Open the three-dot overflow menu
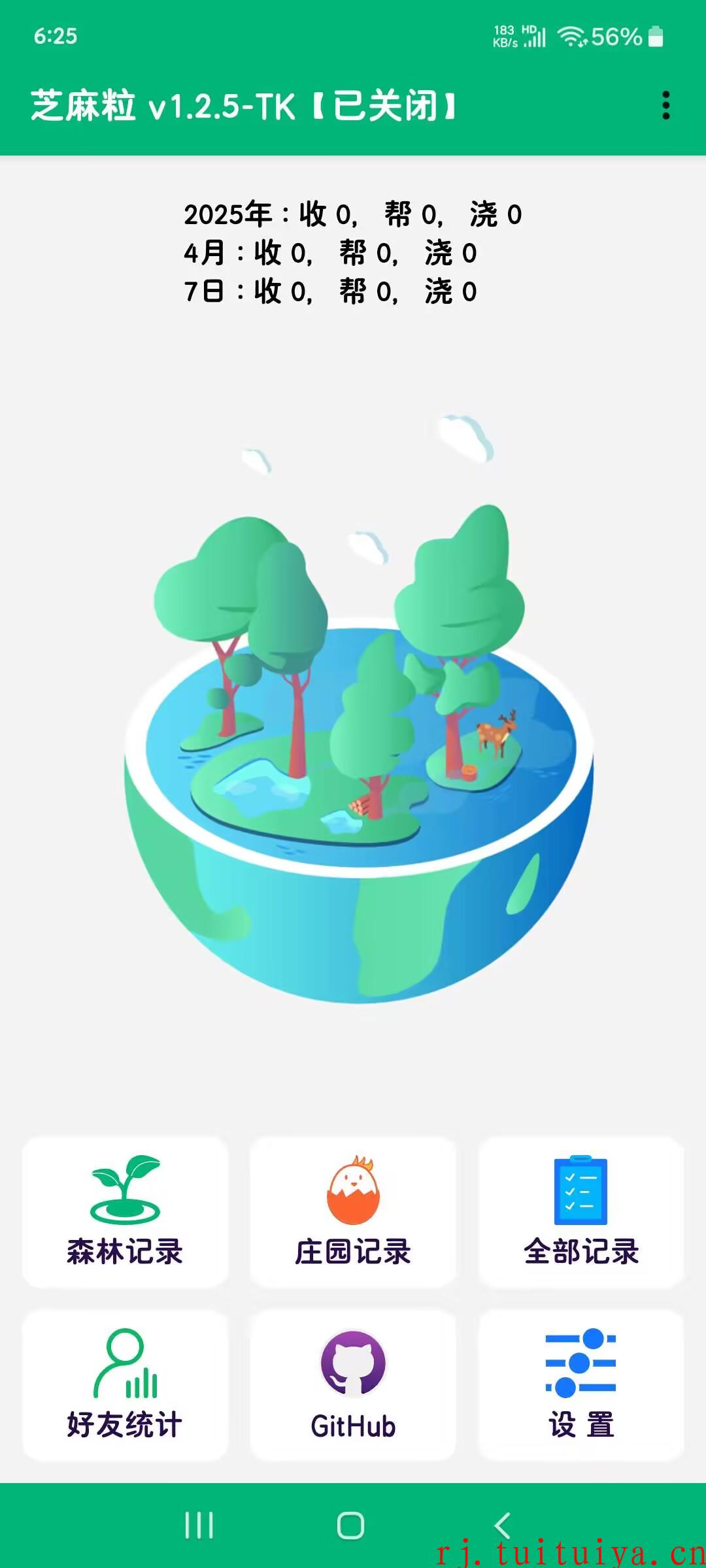Viewport: 706px width, 1568px height. point(665,105)
